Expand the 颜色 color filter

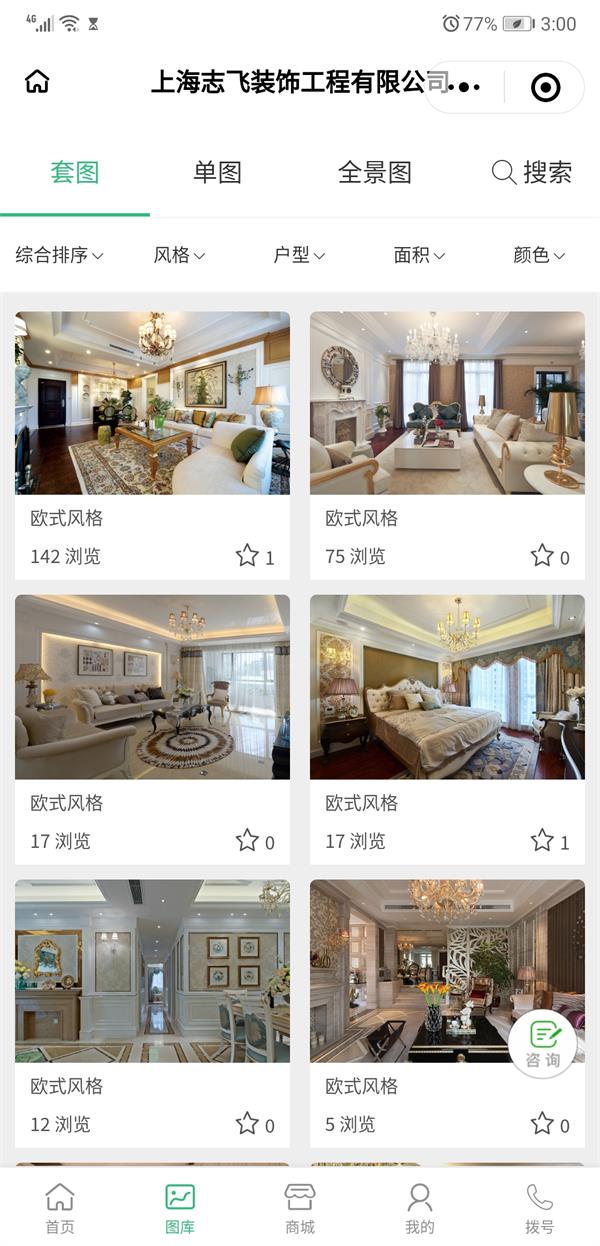539,255
